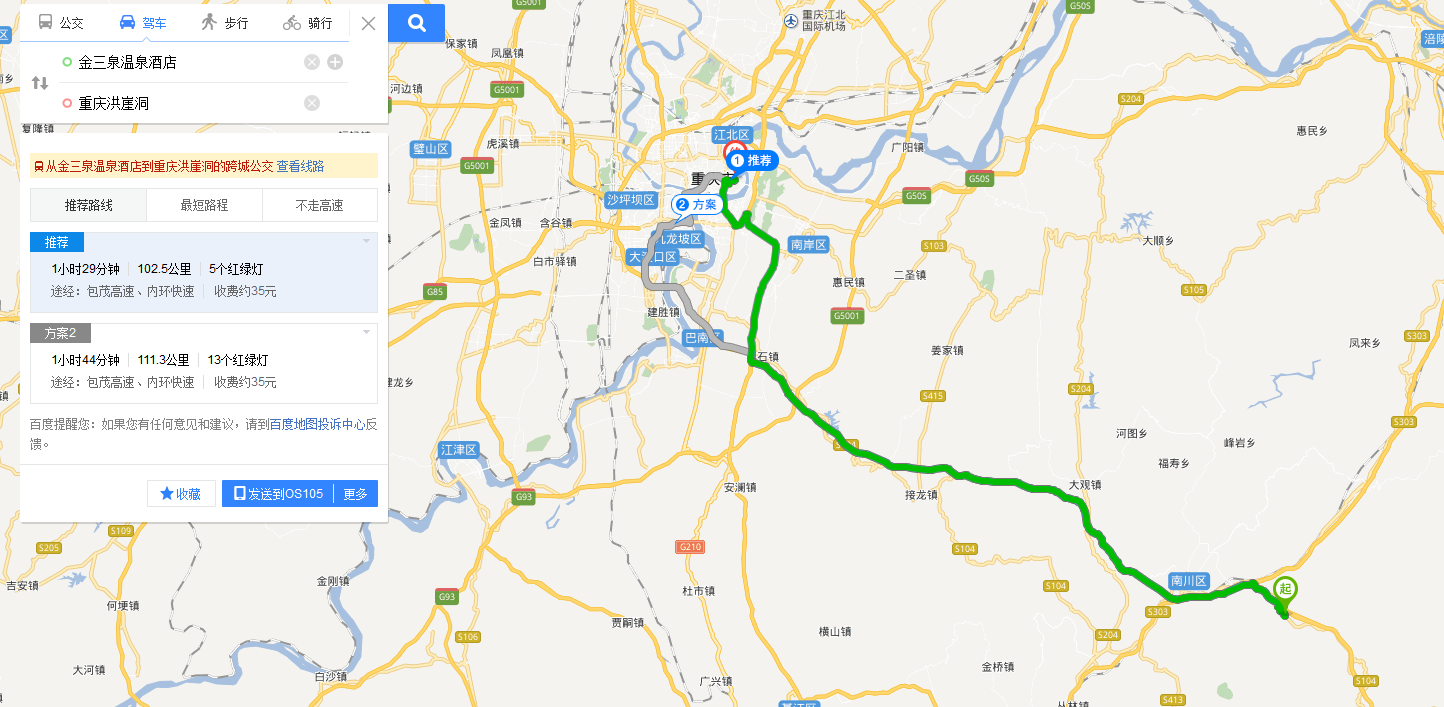Tap the blue search button
1444x707 pixels.
pyautogui.click(x=417, y=23)
